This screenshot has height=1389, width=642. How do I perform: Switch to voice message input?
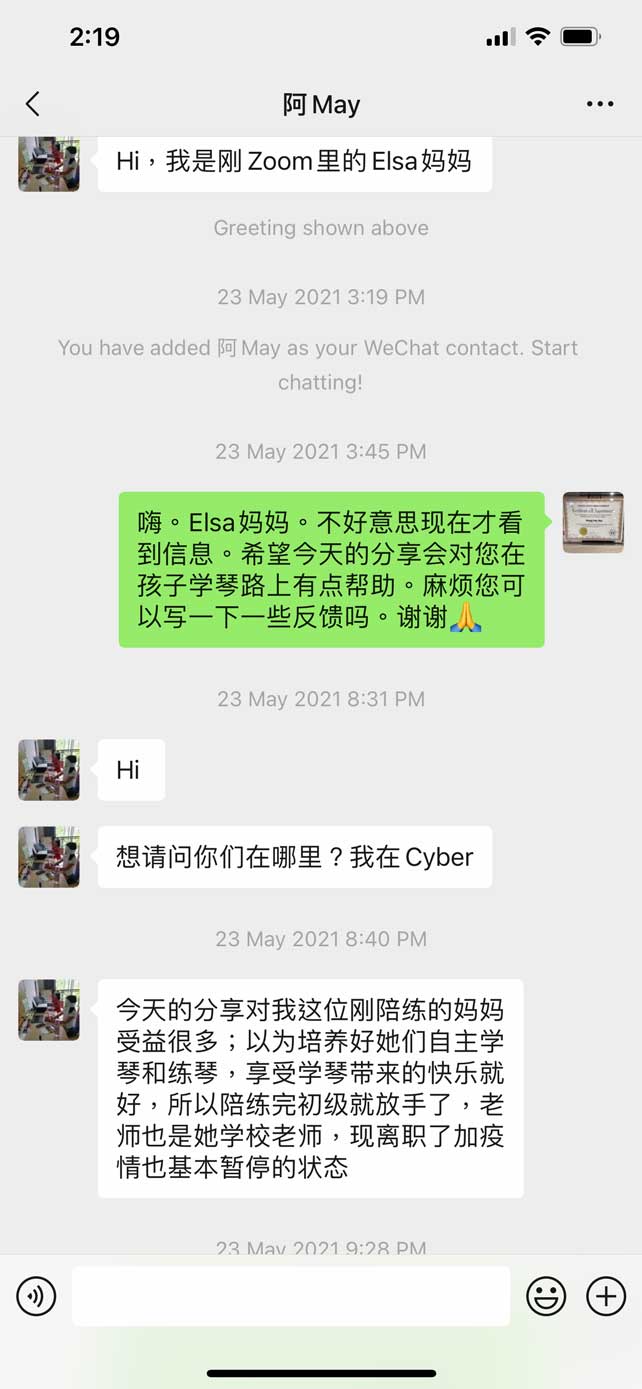coord(36,1297)
